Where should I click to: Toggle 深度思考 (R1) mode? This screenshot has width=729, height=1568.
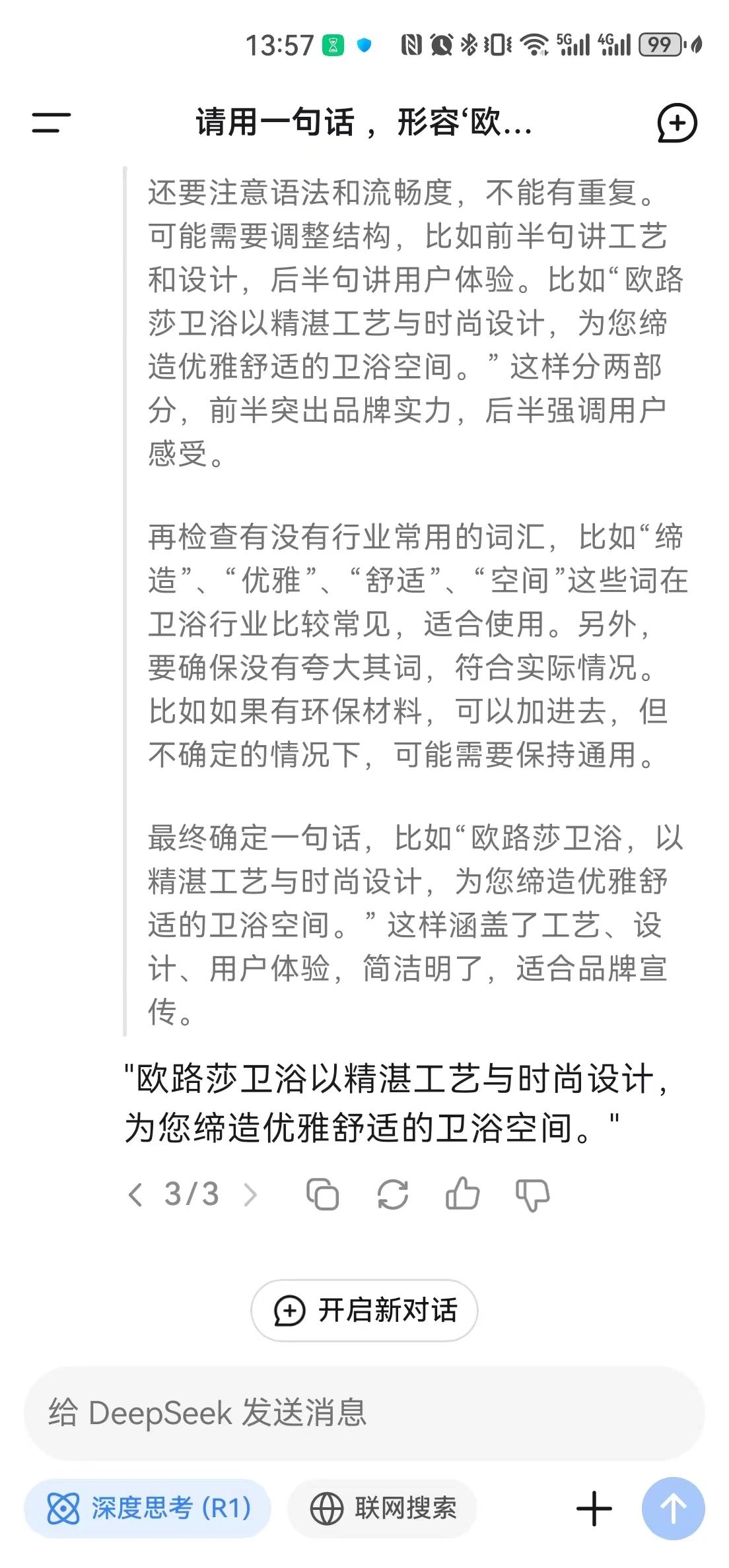point(147,1509)
